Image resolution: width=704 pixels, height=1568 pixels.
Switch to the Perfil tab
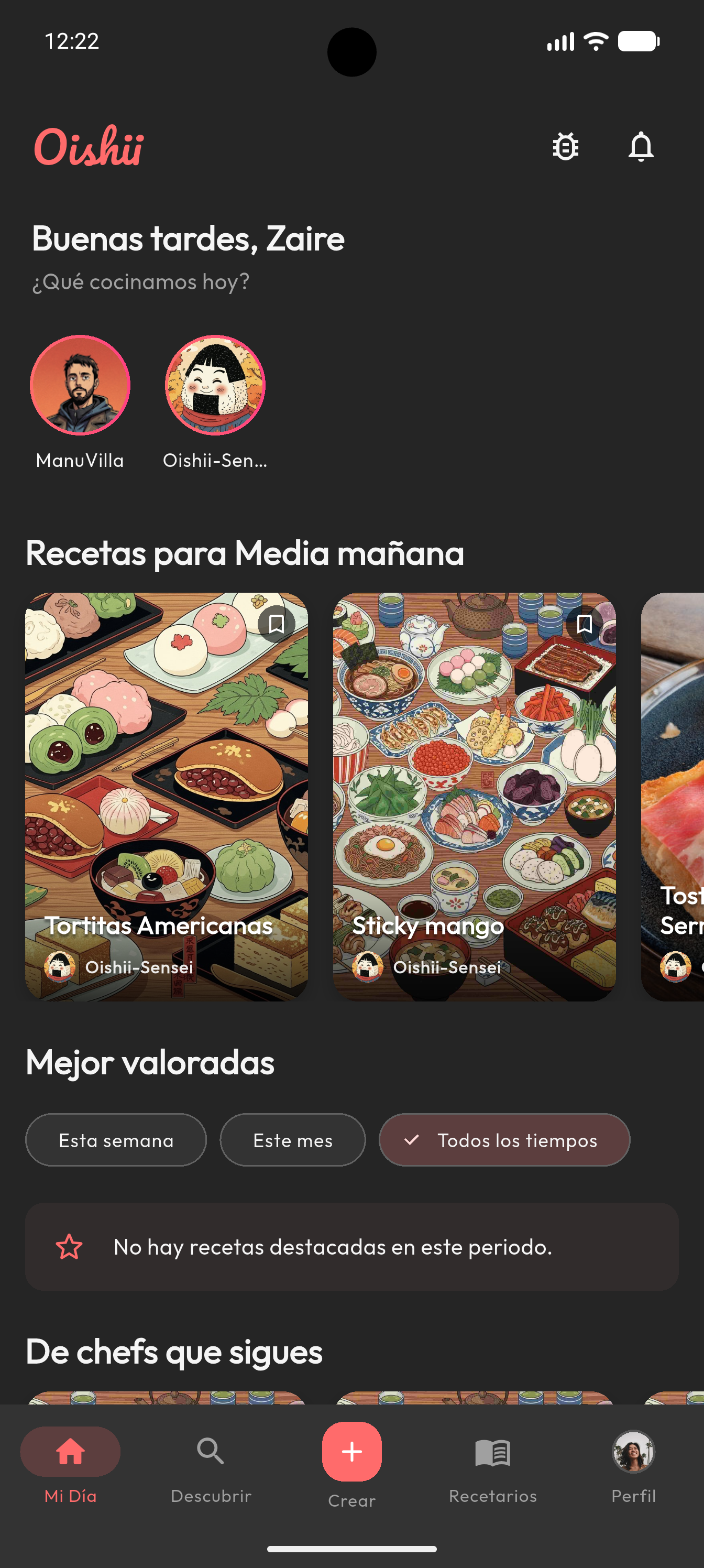(x=633, y=1451)
